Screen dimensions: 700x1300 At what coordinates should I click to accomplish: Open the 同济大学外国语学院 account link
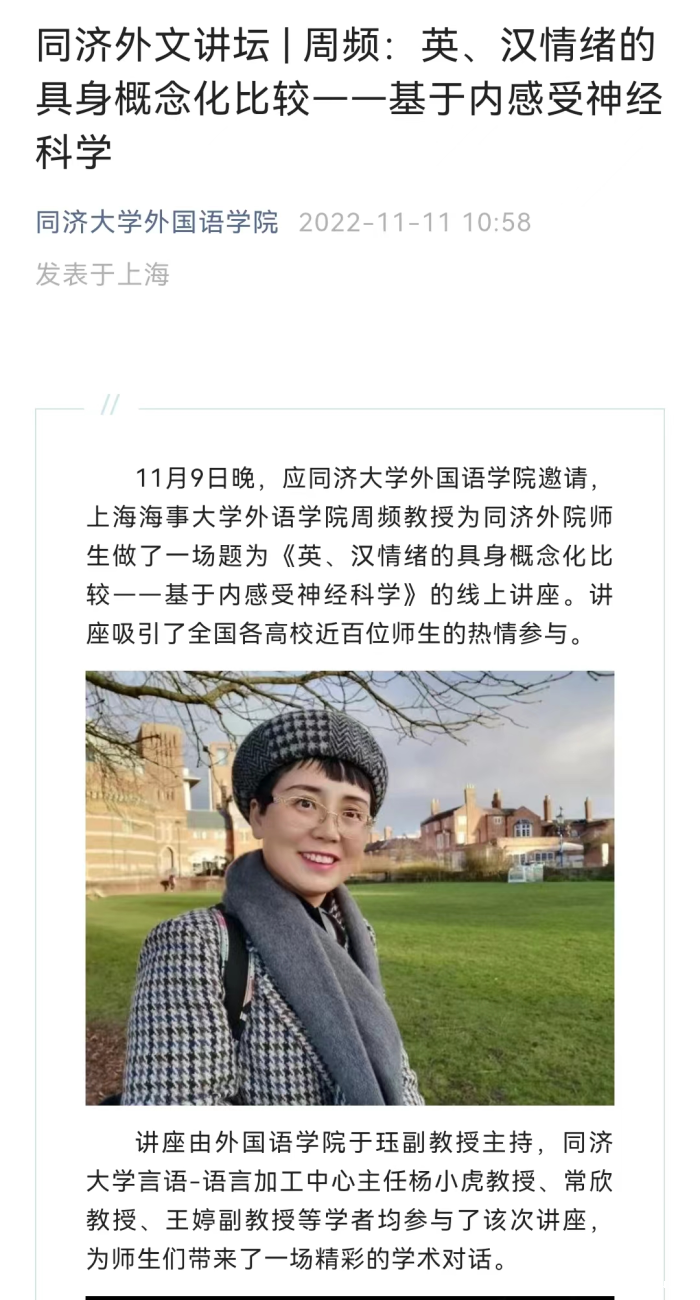click(157, 222)
